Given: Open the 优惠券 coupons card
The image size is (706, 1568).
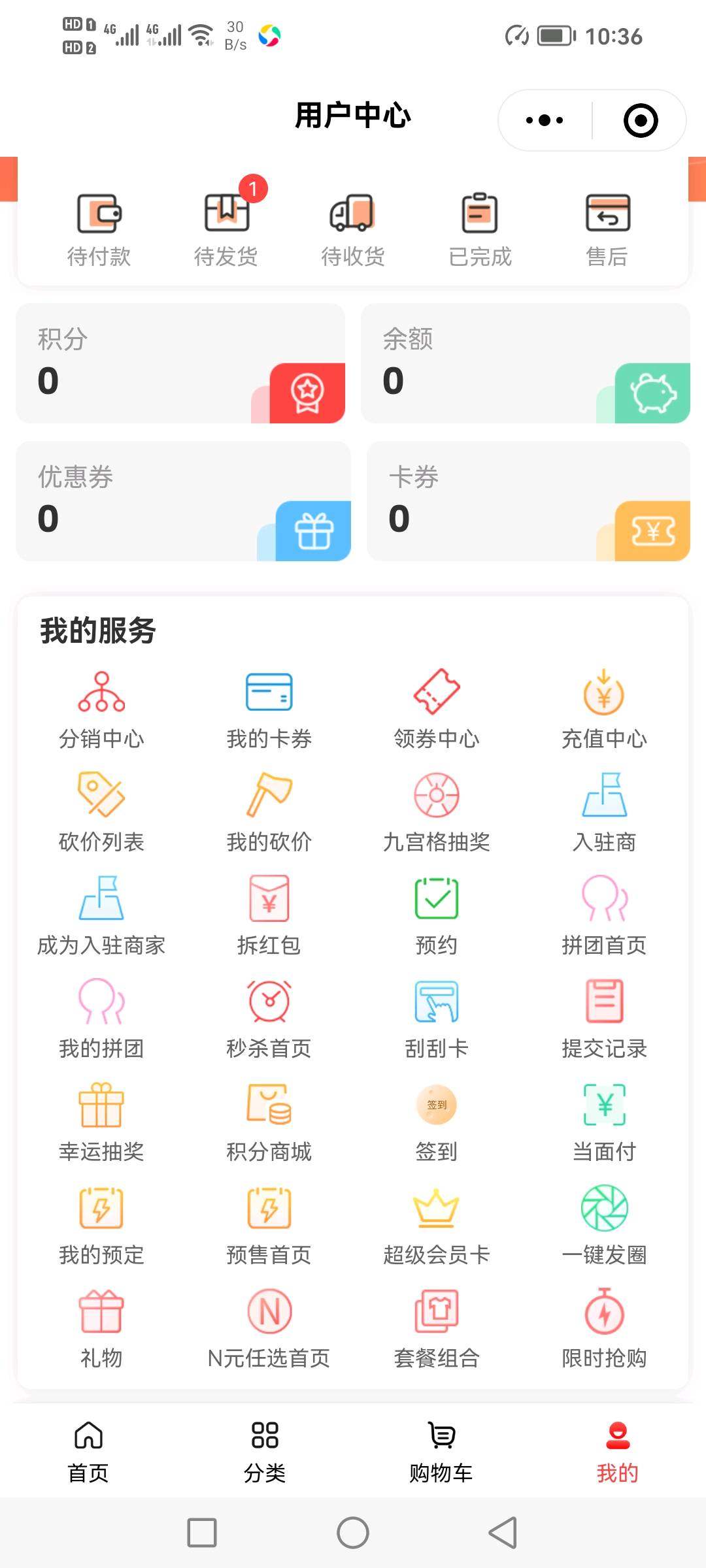Looking at the screenshot, I should click(183, 501).
